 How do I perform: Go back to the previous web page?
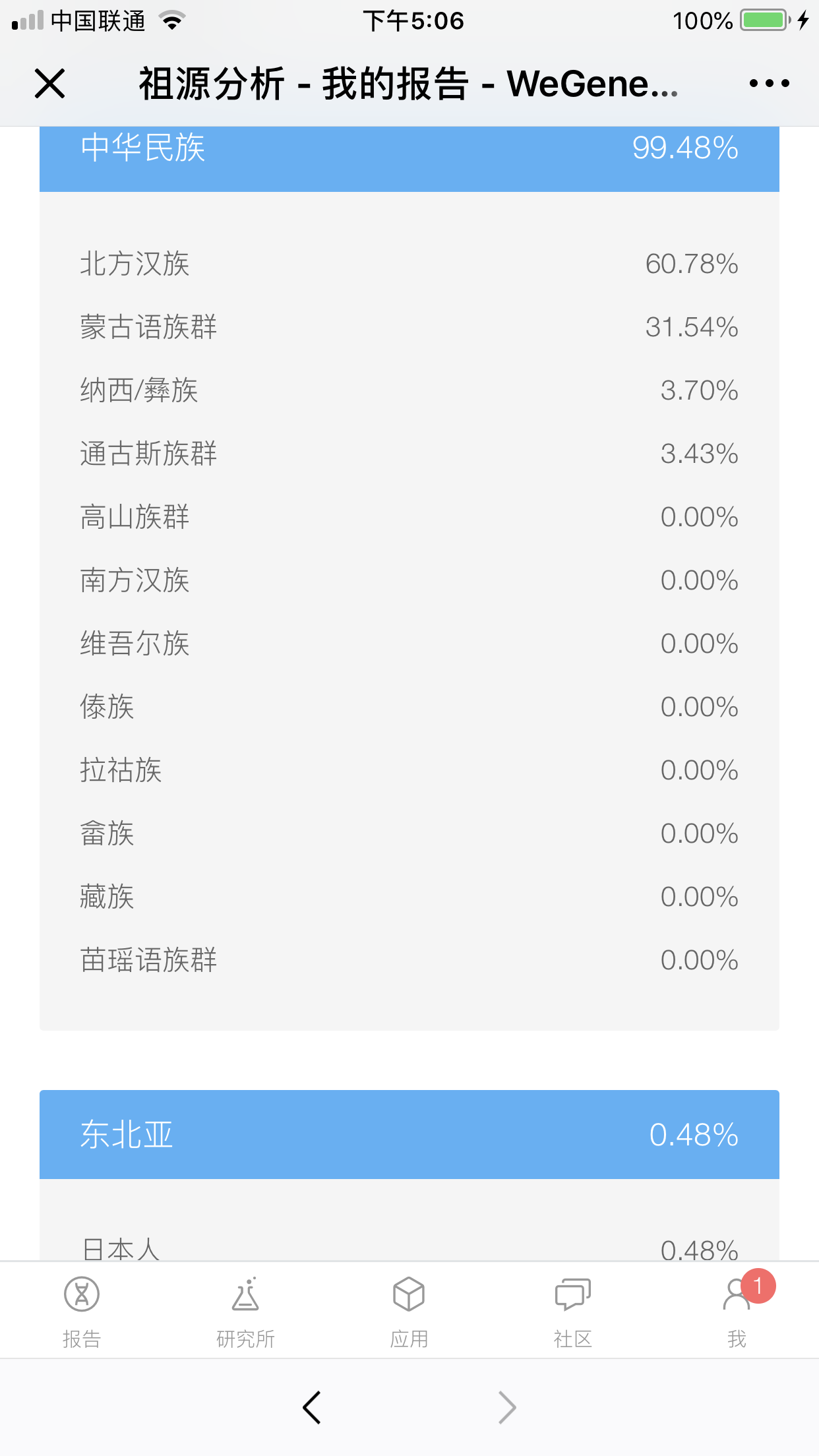[312, 1407]
